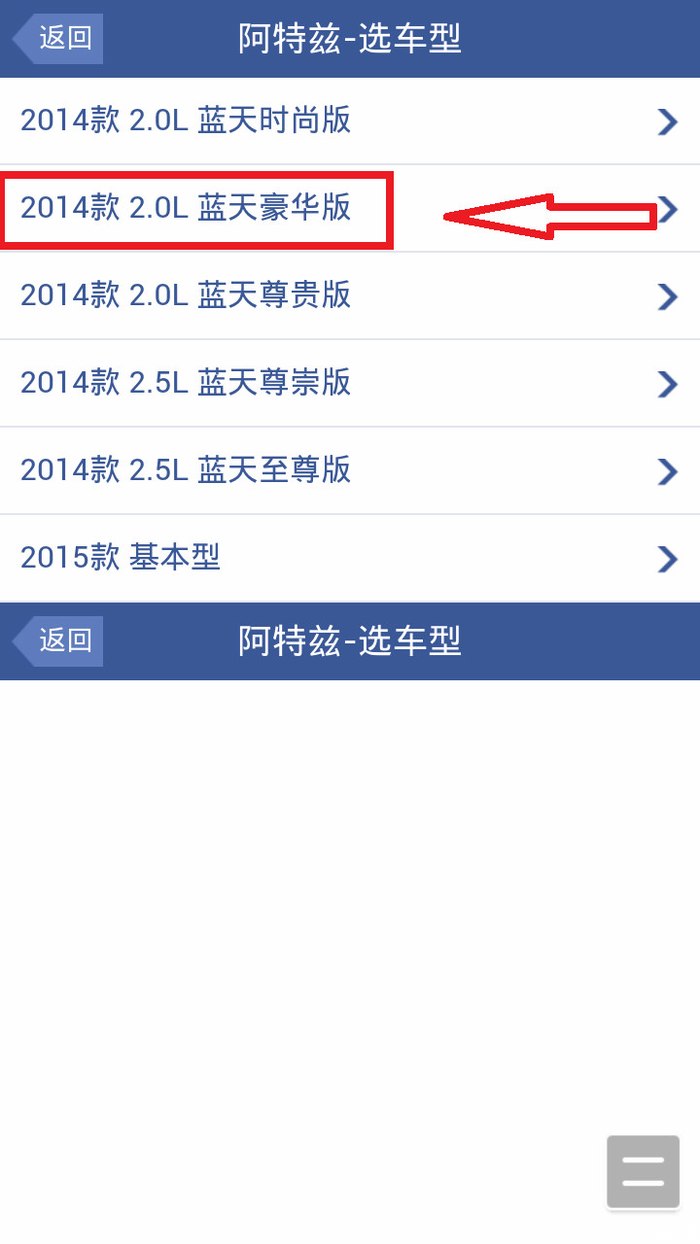Select 2014款 2.5L 蓝天尊崇版
The width and height of the screenshot is (700, 1244).
[350, 383]
